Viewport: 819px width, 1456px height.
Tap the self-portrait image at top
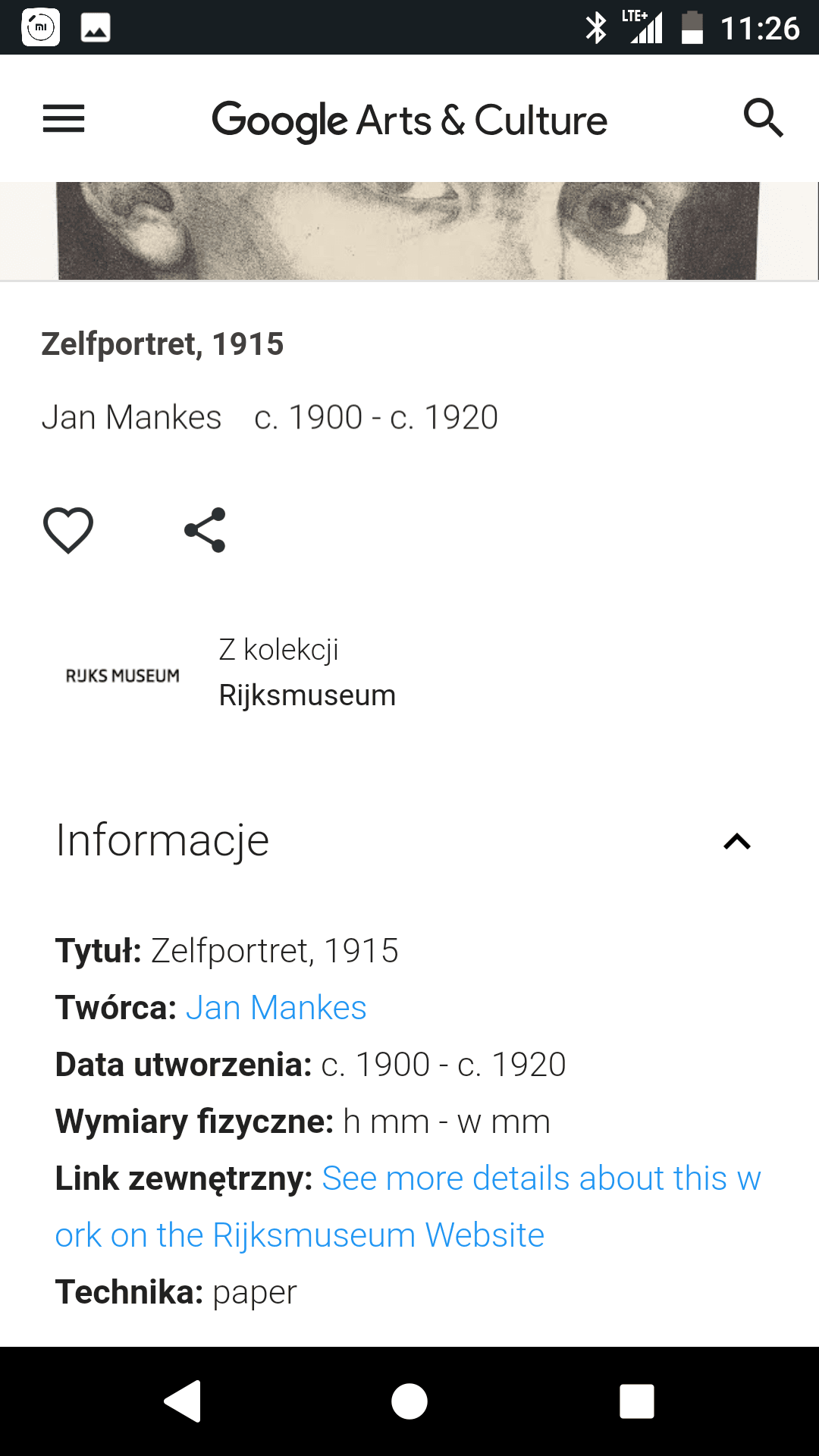coord(409,231)
